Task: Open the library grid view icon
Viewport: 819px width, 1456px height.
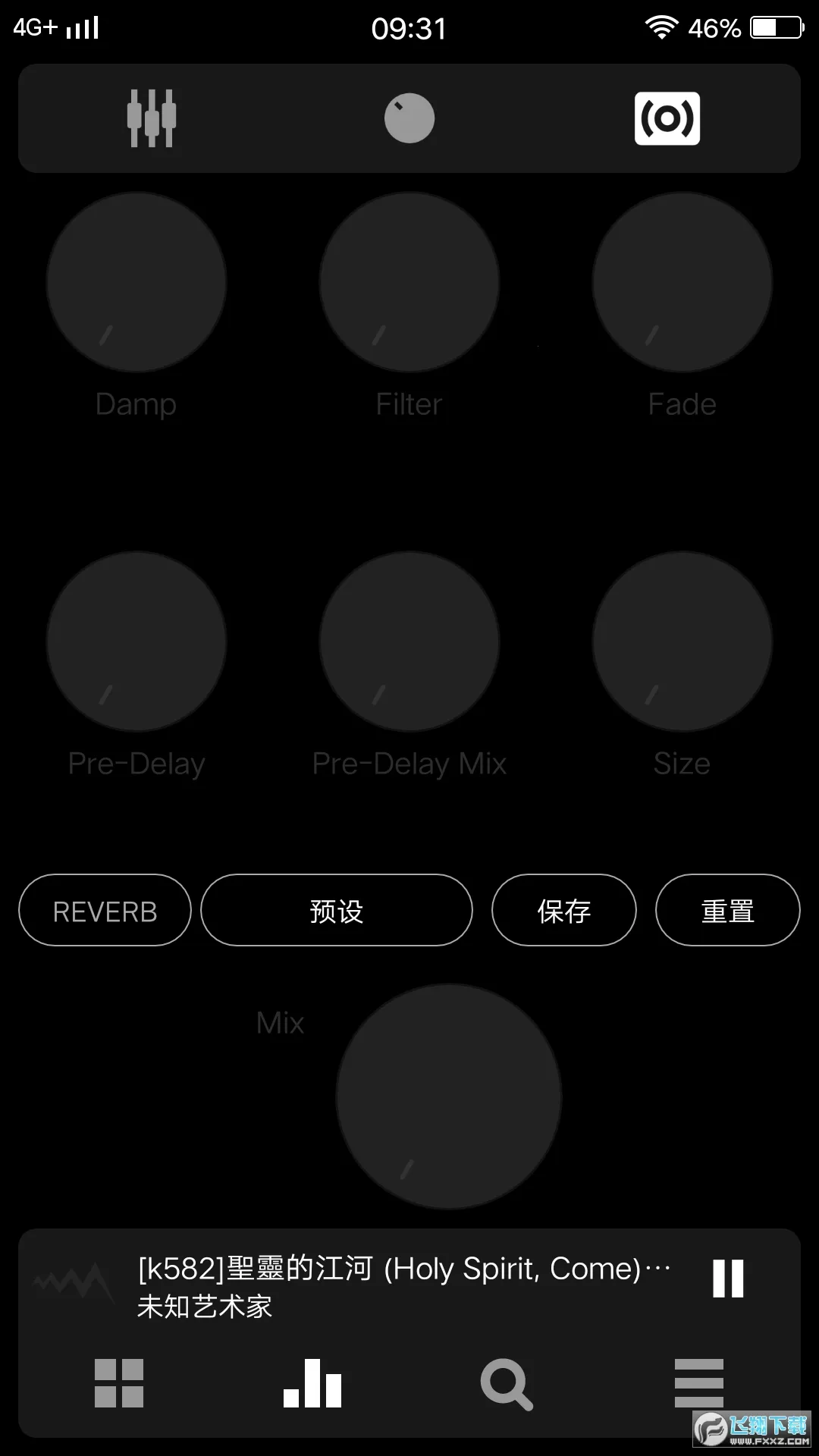Action: coord(118,1384)
